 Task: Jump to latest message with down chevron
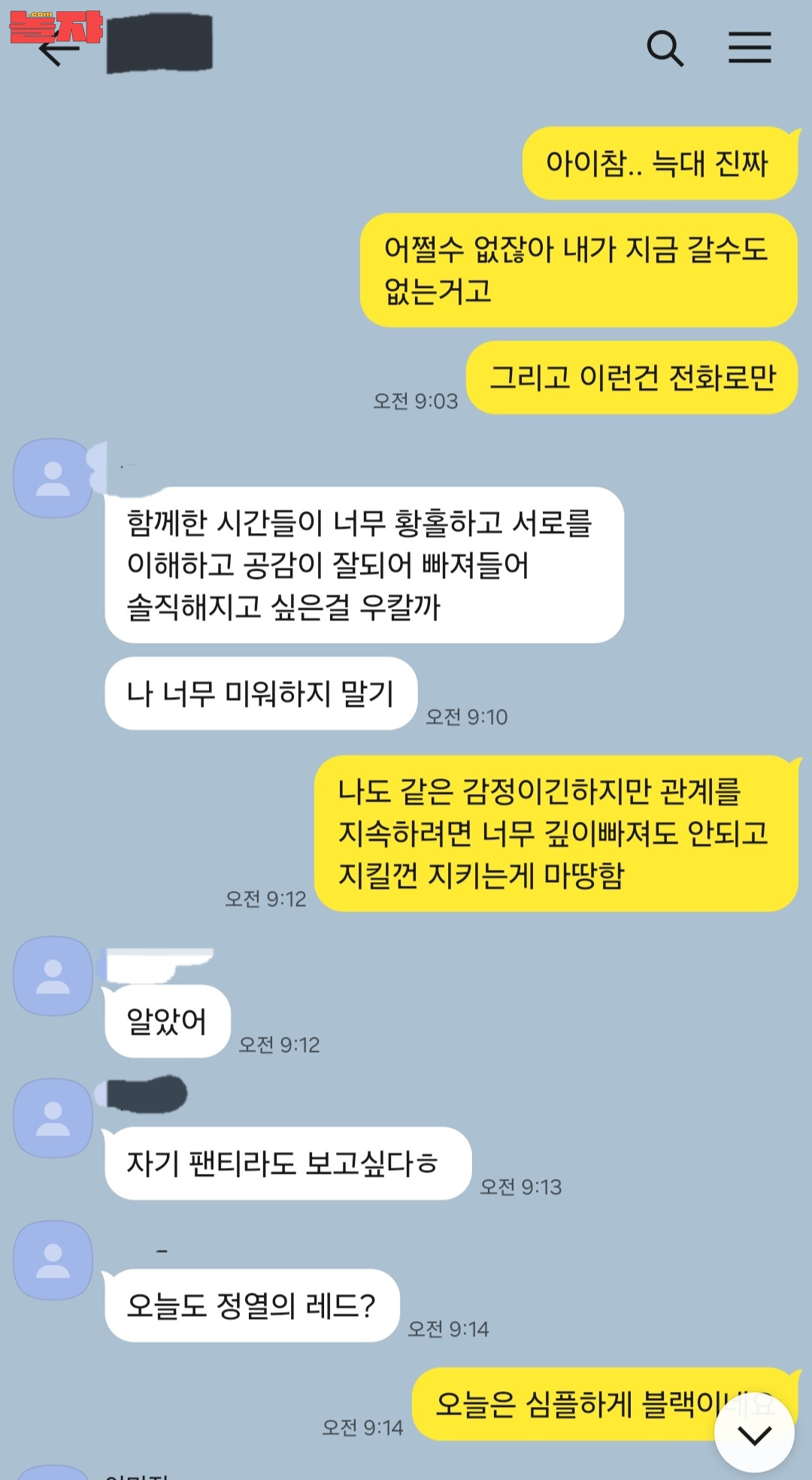tap(754, 1436)
